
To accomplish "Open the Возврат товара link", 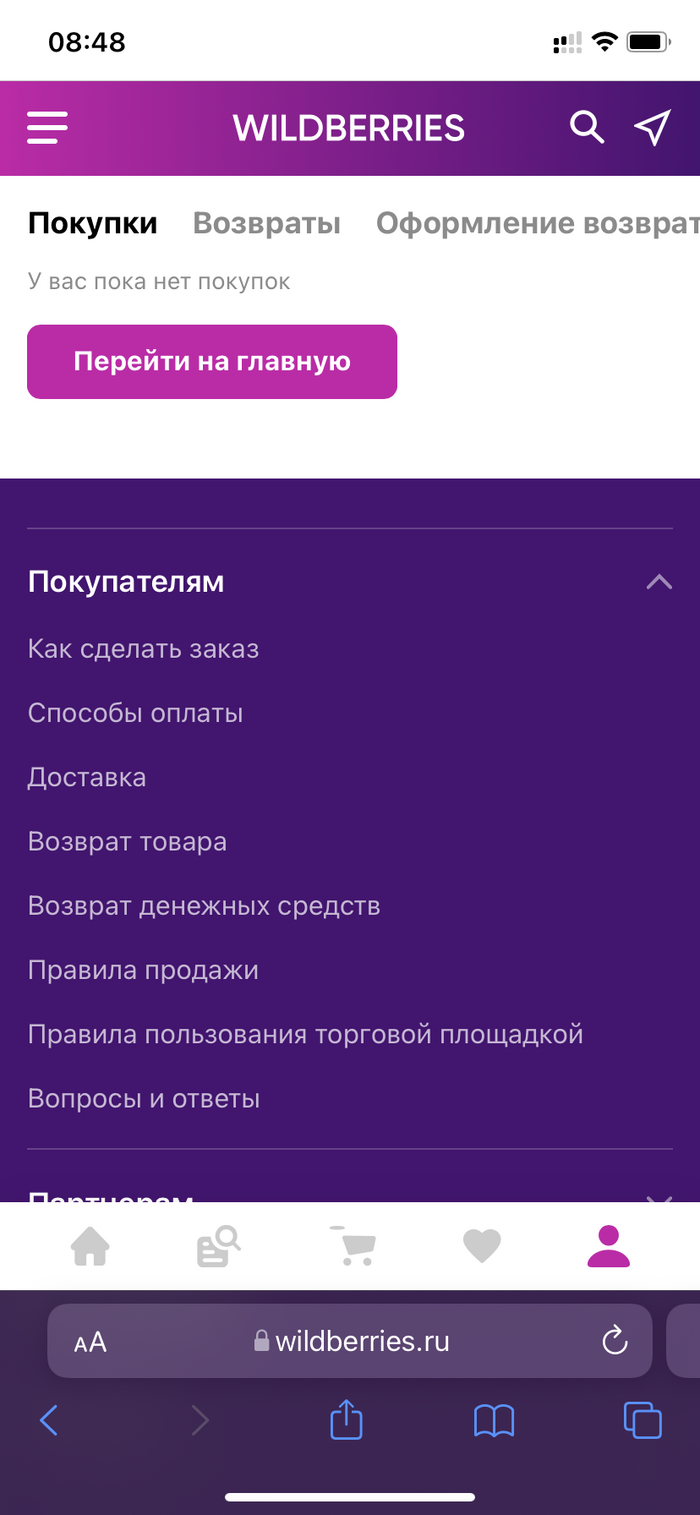I will [x=127, y=842].
